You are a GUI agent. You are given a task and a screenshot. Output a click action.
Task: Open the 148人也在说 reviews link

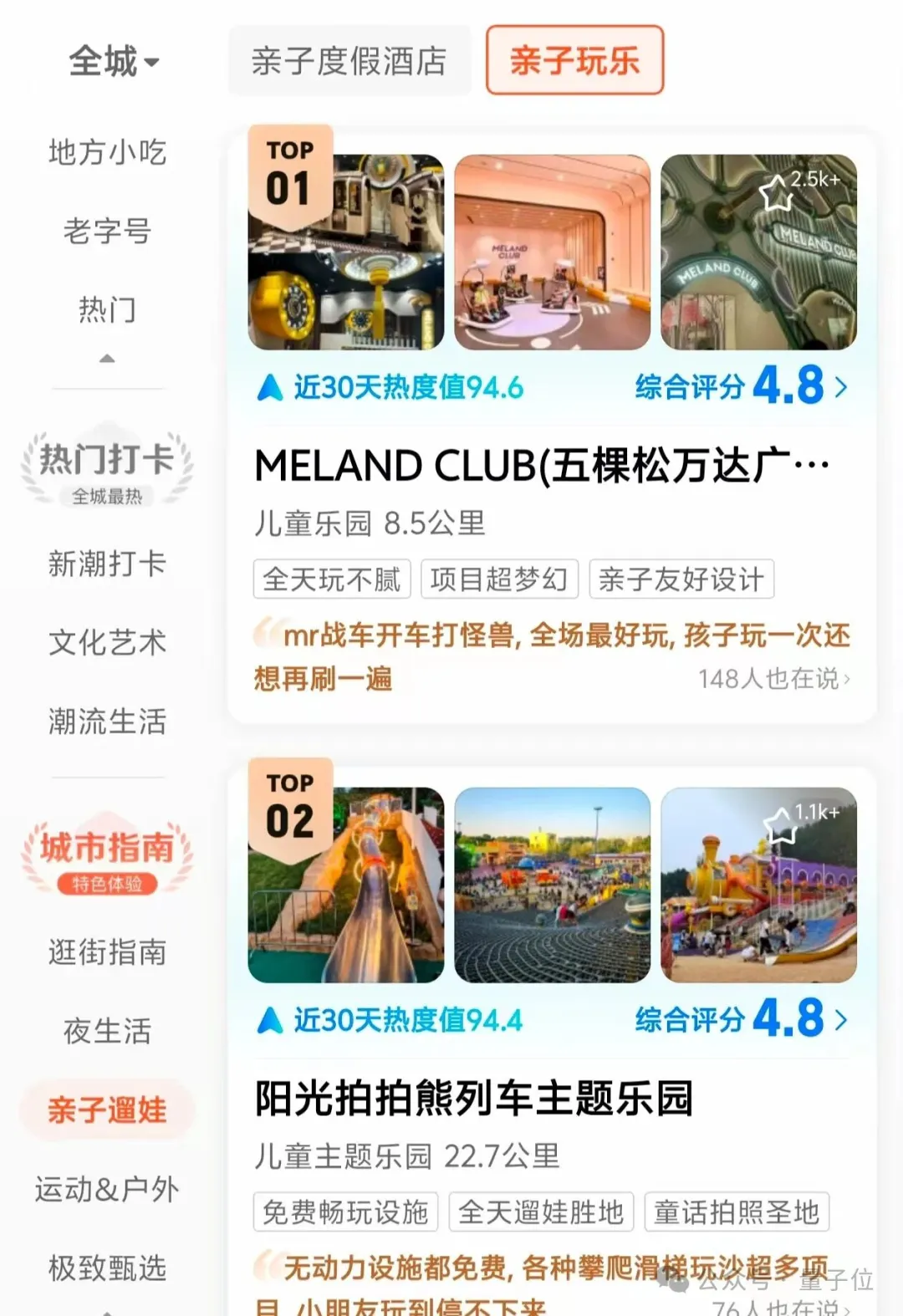tap(773, 679)
